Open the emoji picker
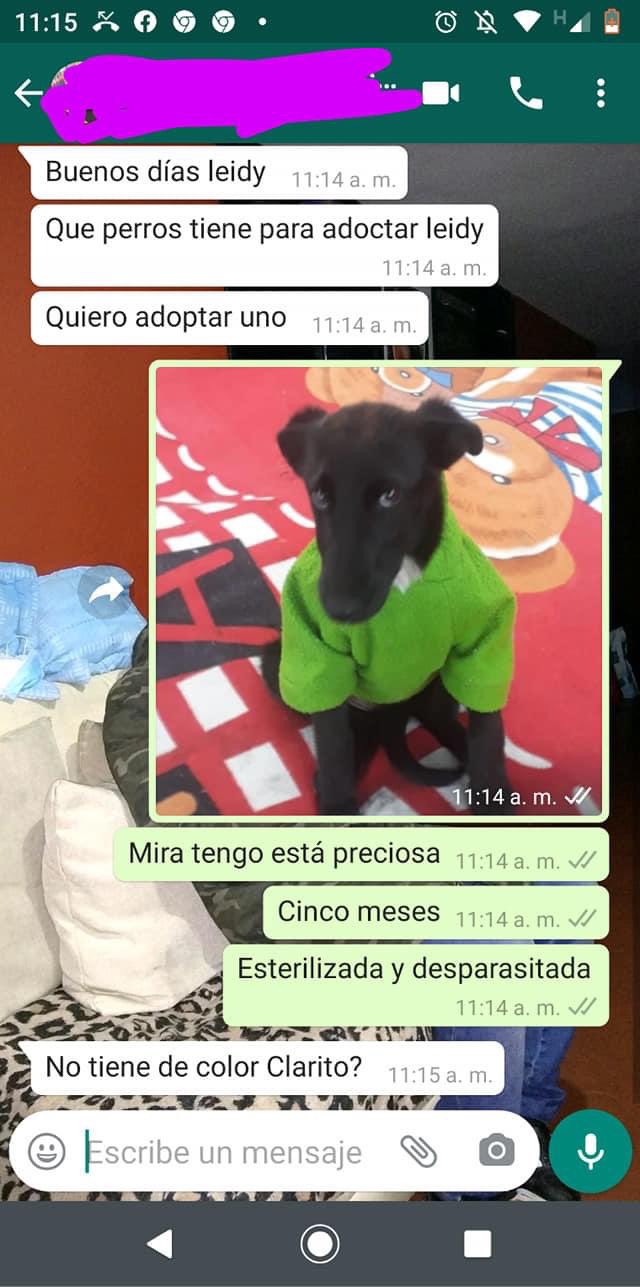 47,1152
